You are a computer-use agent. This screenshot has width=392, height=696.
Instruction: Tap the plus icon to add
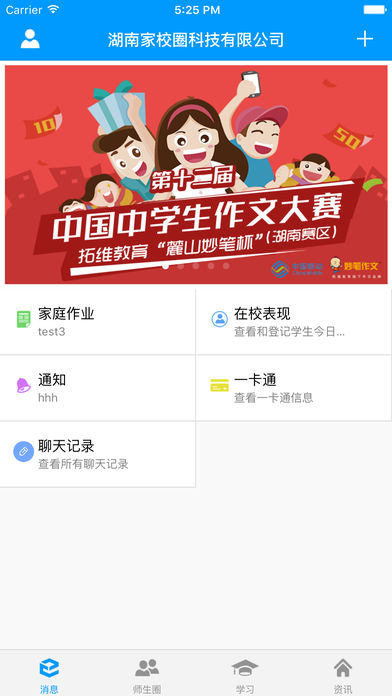tap(364, 39)
